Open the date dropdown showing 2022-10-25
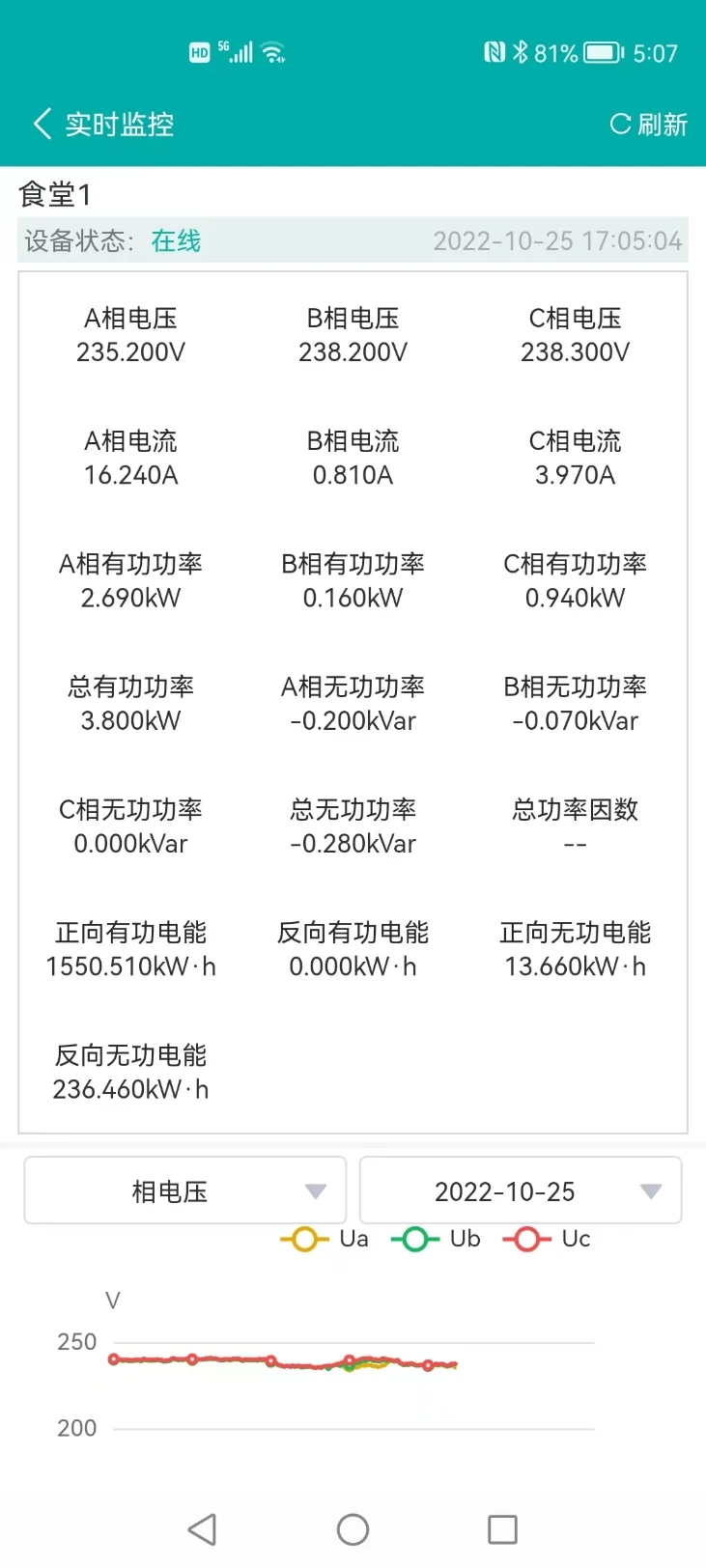Image resolution: width=706 pixels, height=1568 pixels. 521,1190
